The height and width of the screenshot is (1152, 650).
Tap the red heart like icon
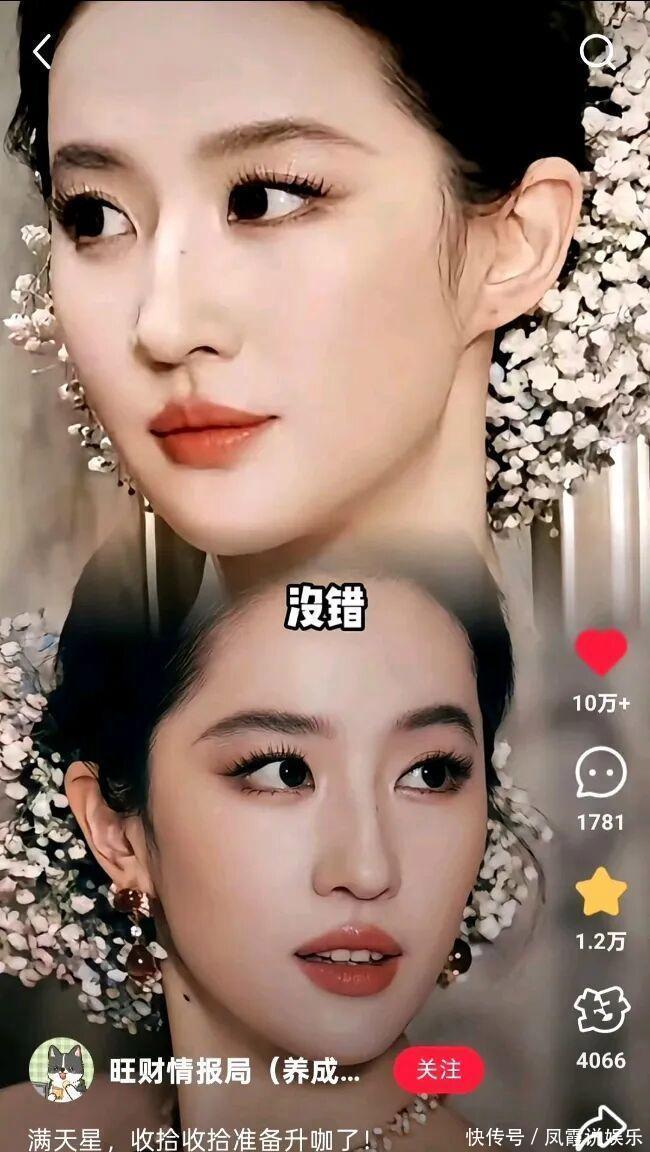601,652
